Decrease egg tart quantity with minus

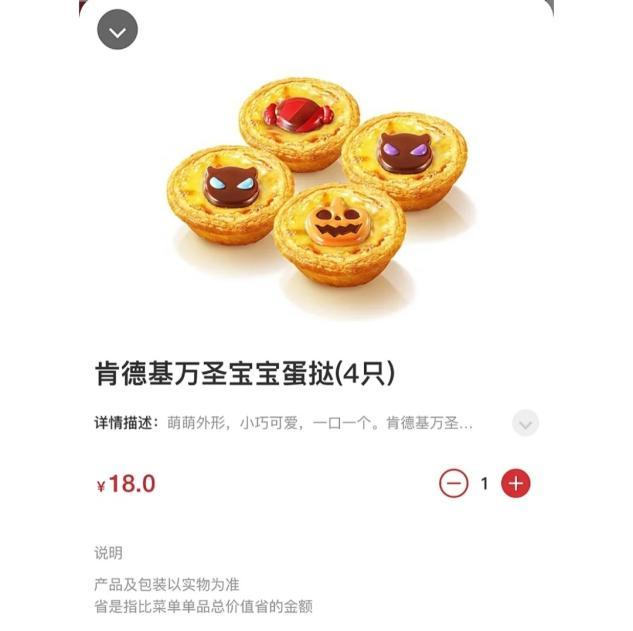point(453,484)
